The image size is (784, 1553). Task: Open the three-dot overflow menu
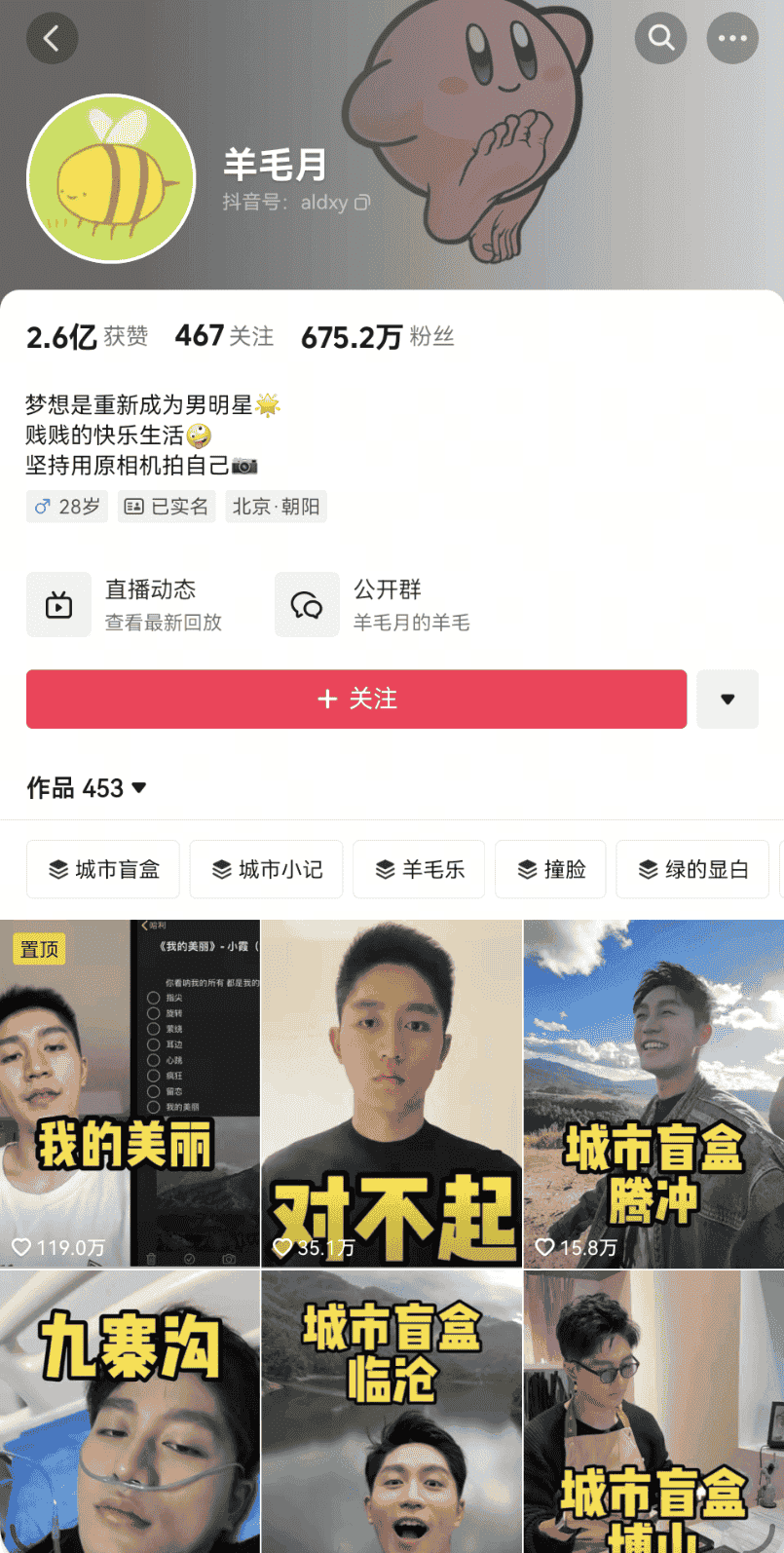[731, 39]
